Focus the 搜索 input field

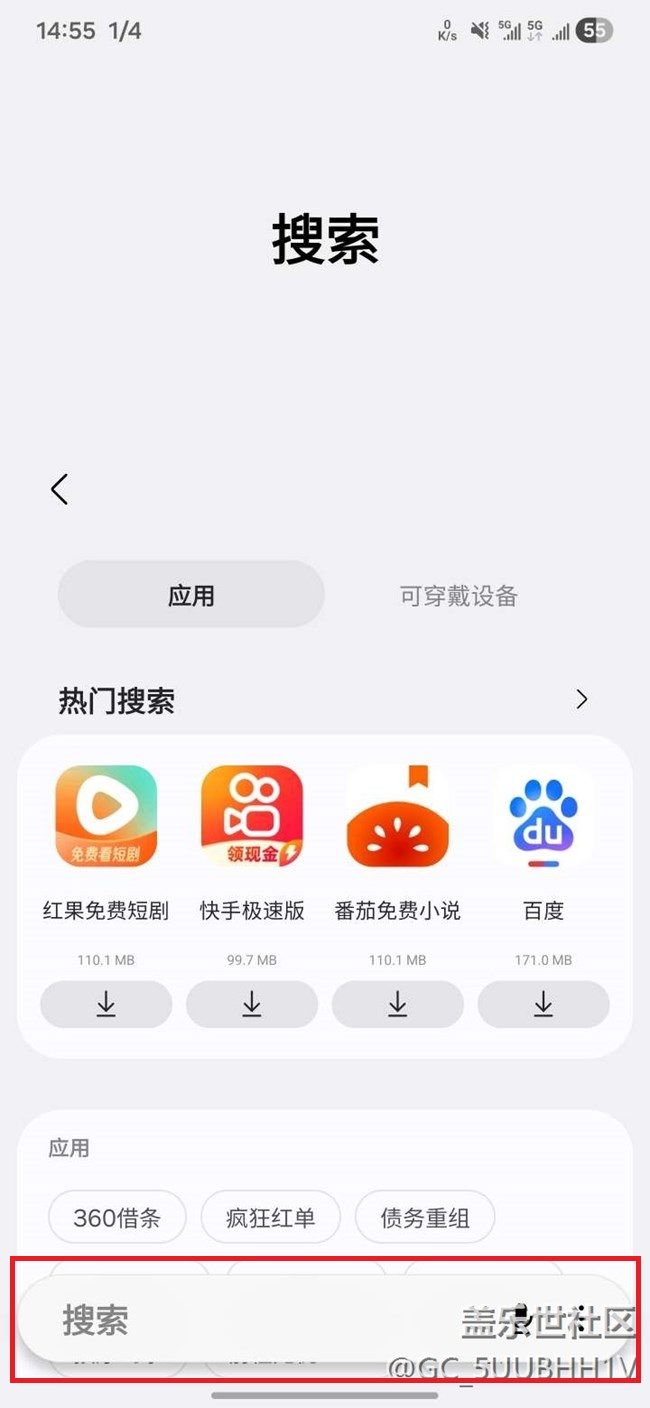pyautogui.click(x=250, y=1320)
